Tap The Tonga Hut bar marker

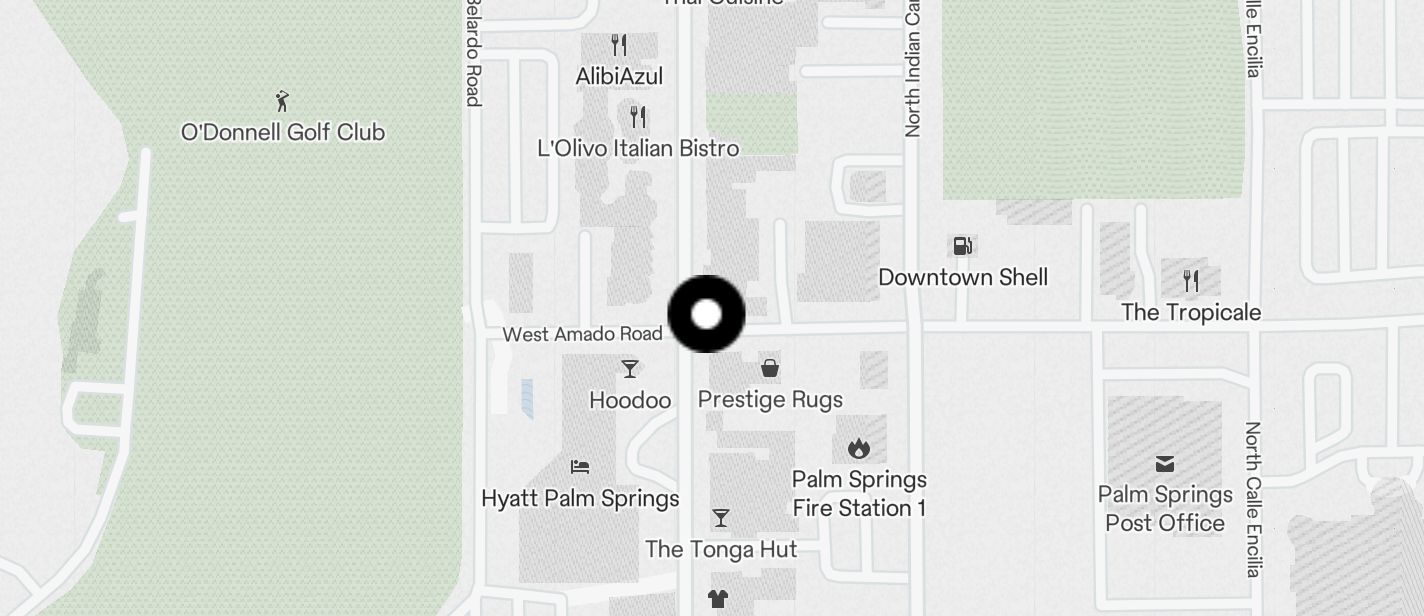point(720,518)
